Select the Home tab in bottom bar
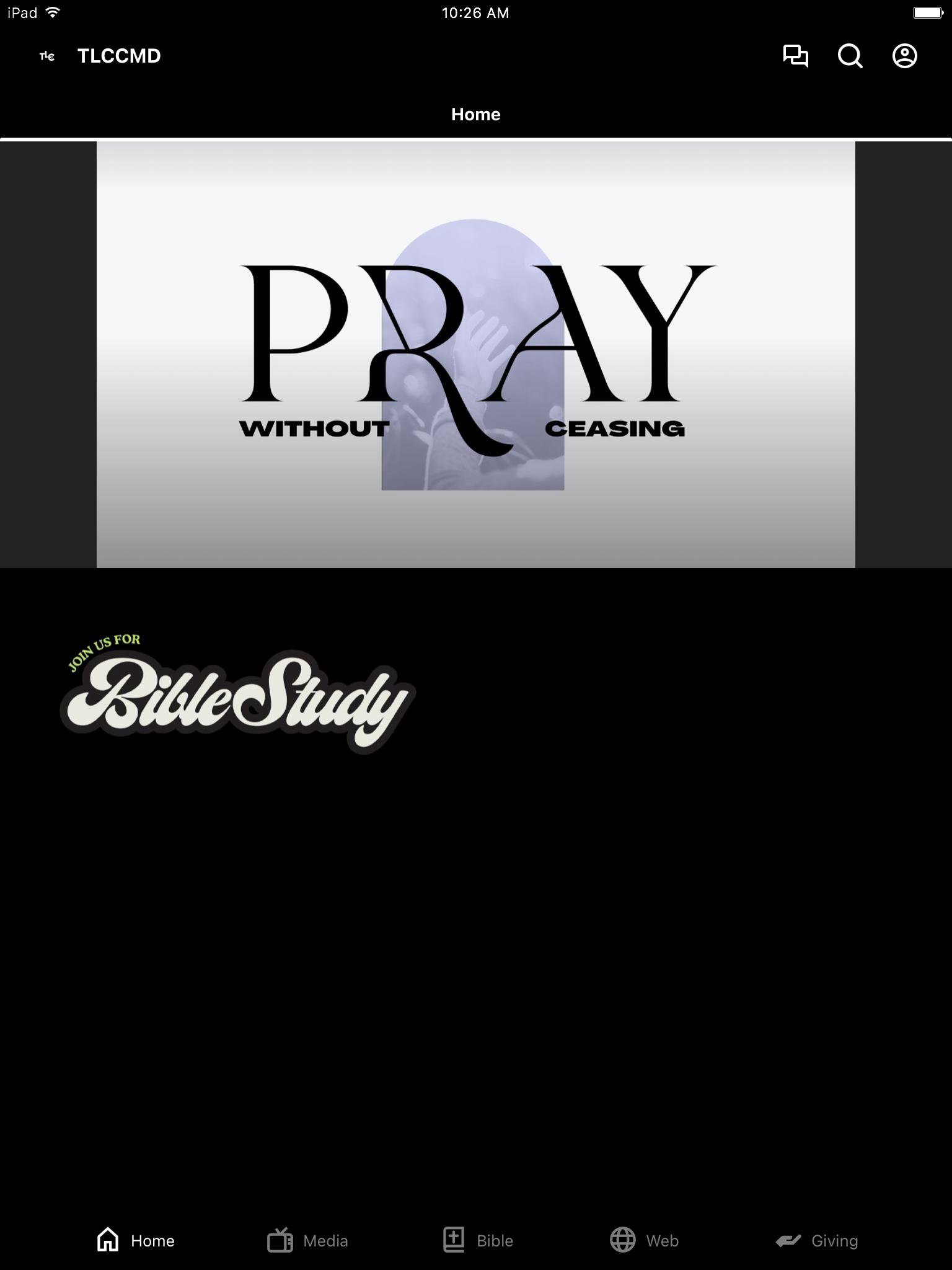 136,1240
